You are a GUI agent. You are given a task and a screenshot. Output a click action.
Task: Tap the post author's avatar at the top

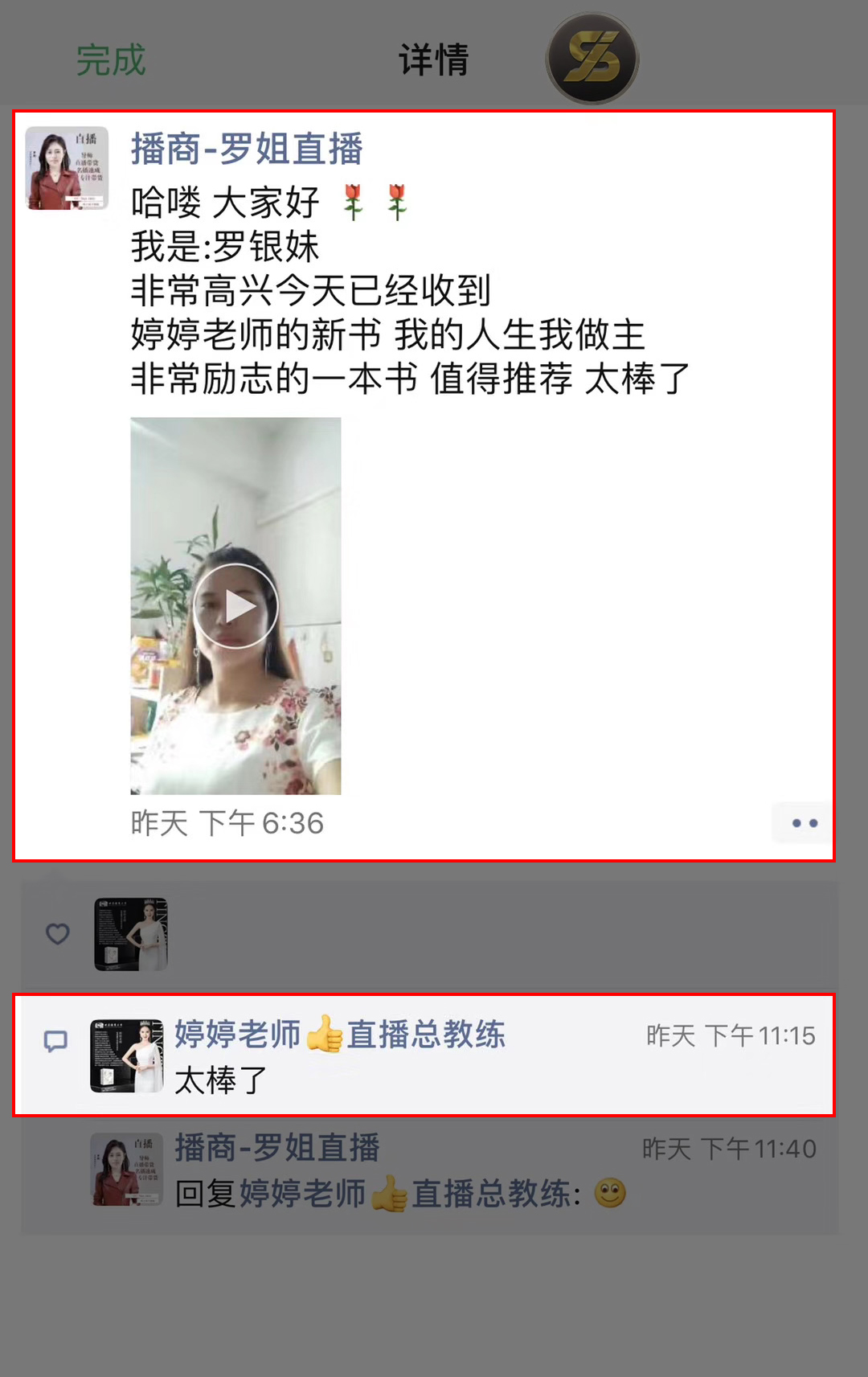point(67,168)
